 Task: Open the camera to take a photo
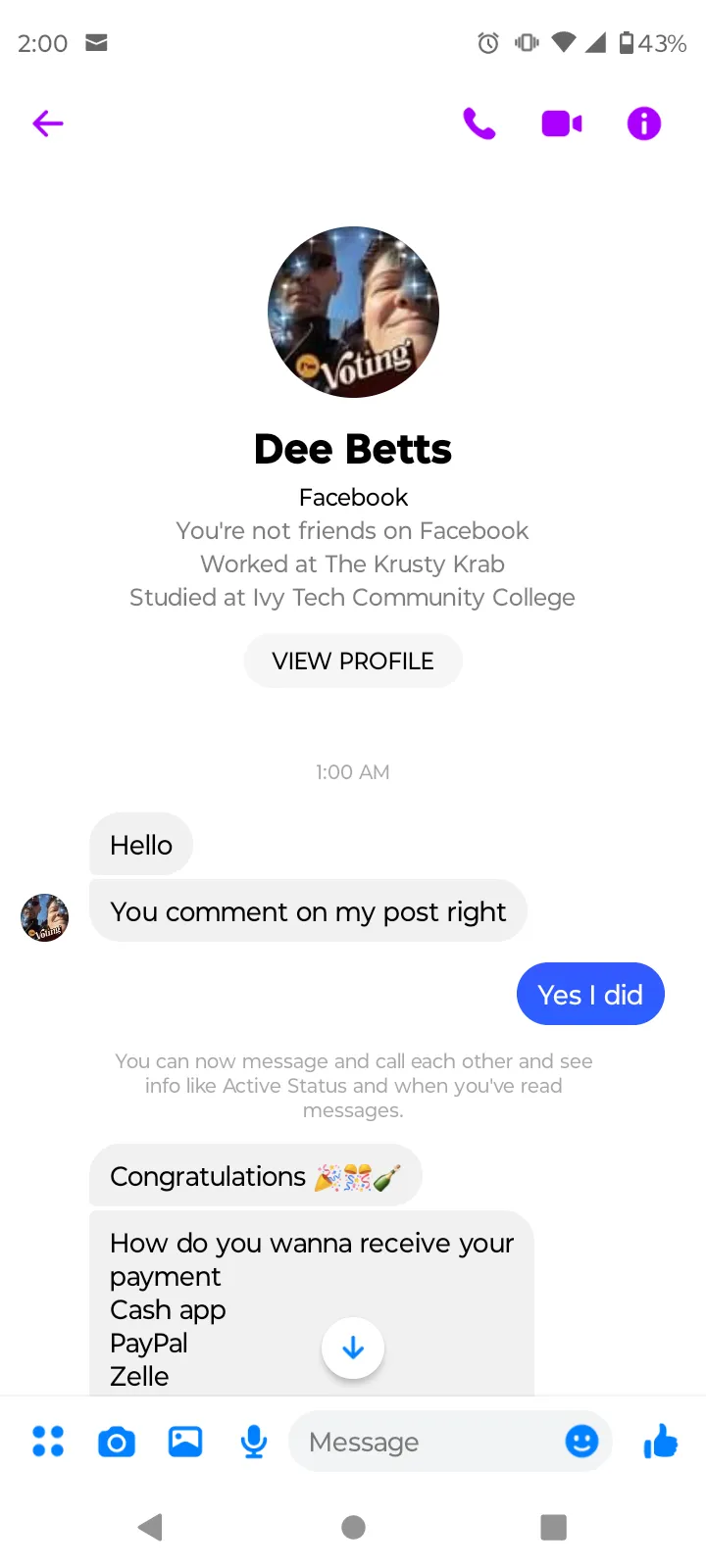(x=117, y=1443)
